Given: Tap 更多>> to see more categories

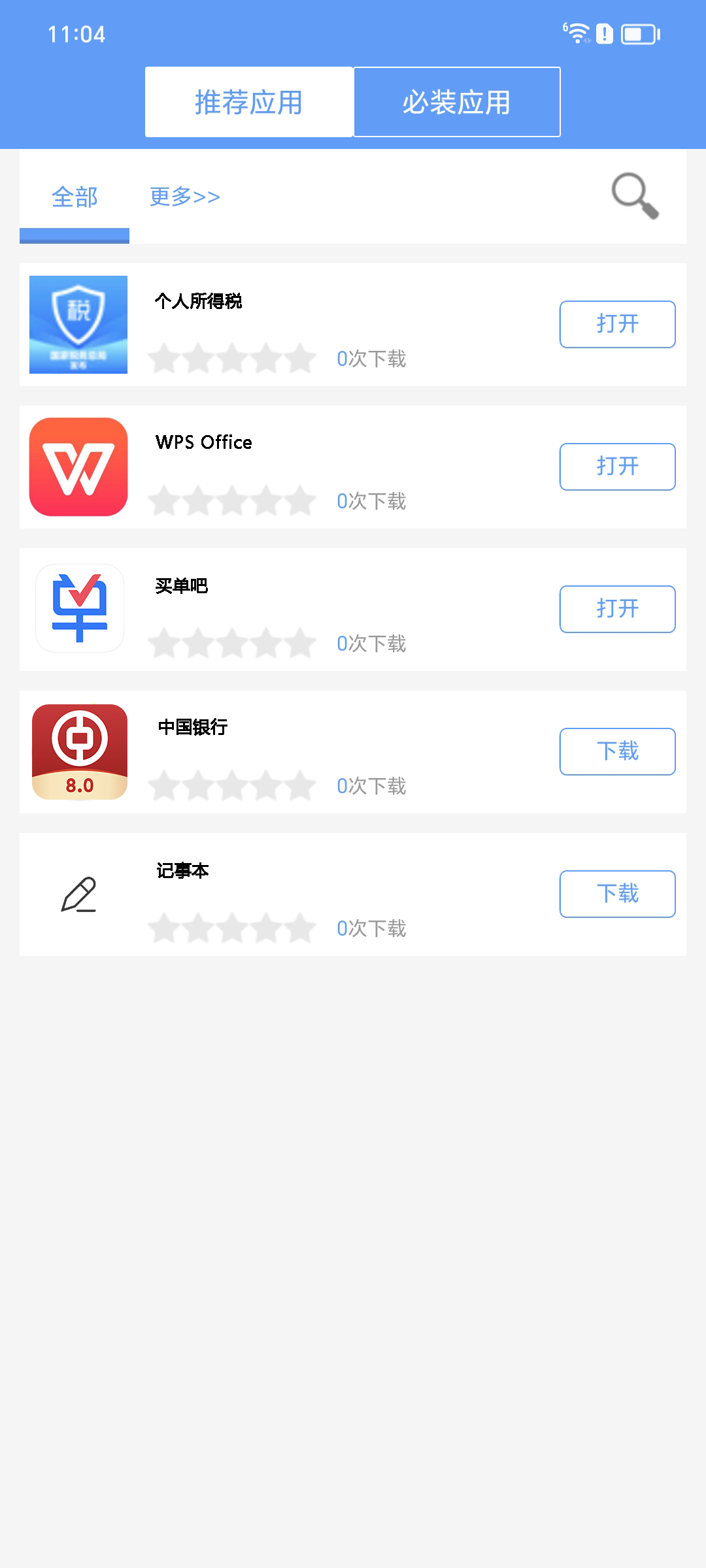Looking at the screenshot, I should 184,197.
